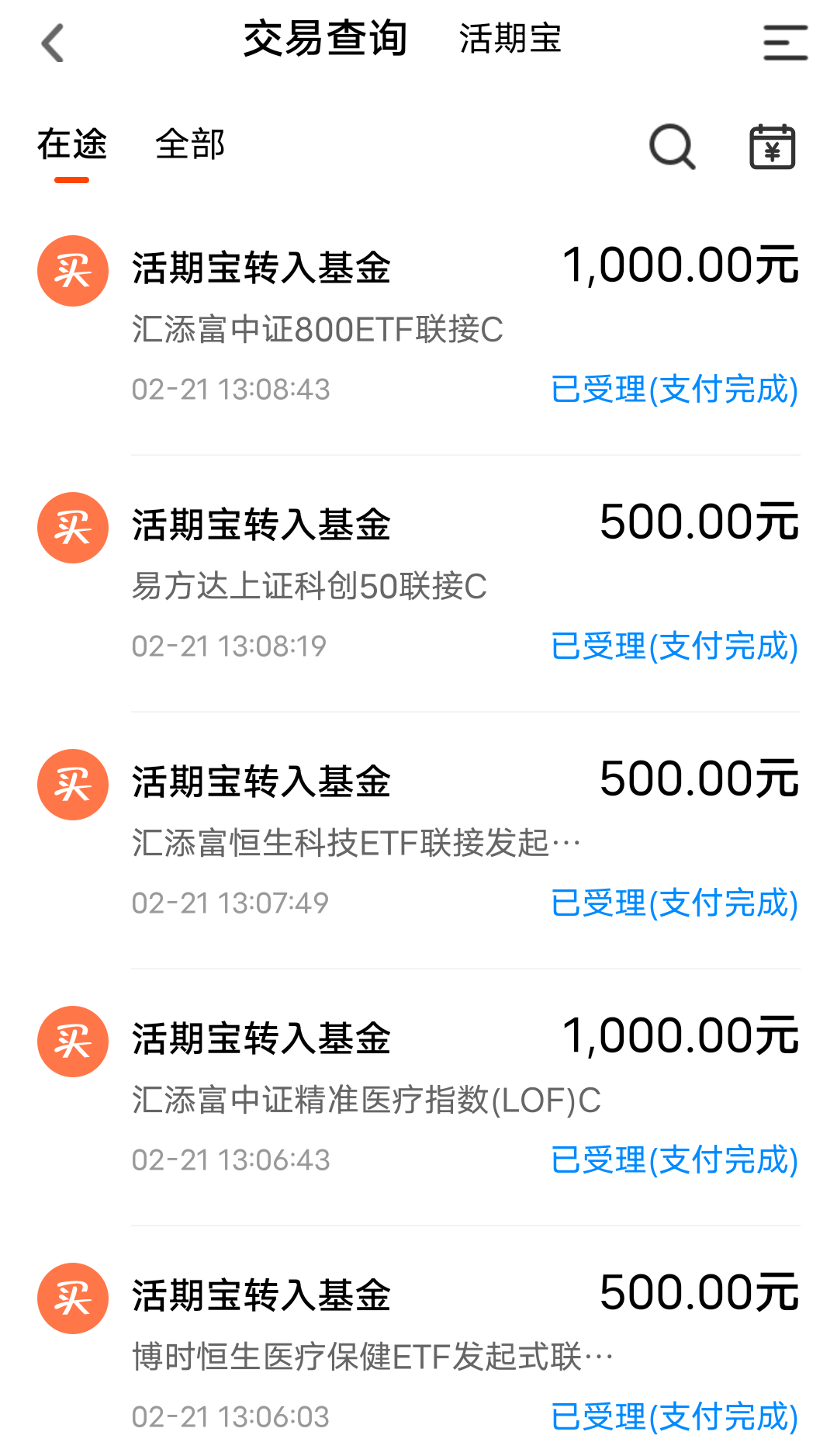Switch to the 全部 tab
This screenshot has height=1456, width=837.
(x=190, y=145)
